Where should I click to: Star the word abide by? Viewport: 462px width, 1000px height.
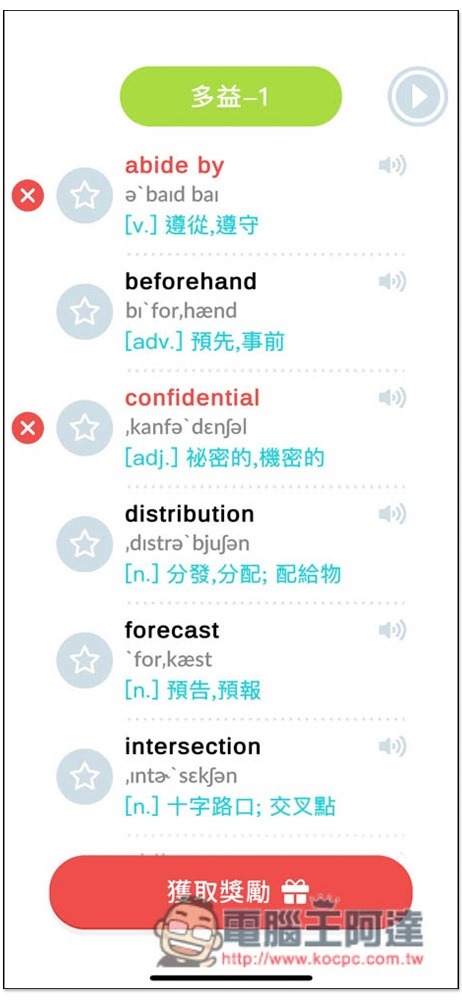pos(85,195)
